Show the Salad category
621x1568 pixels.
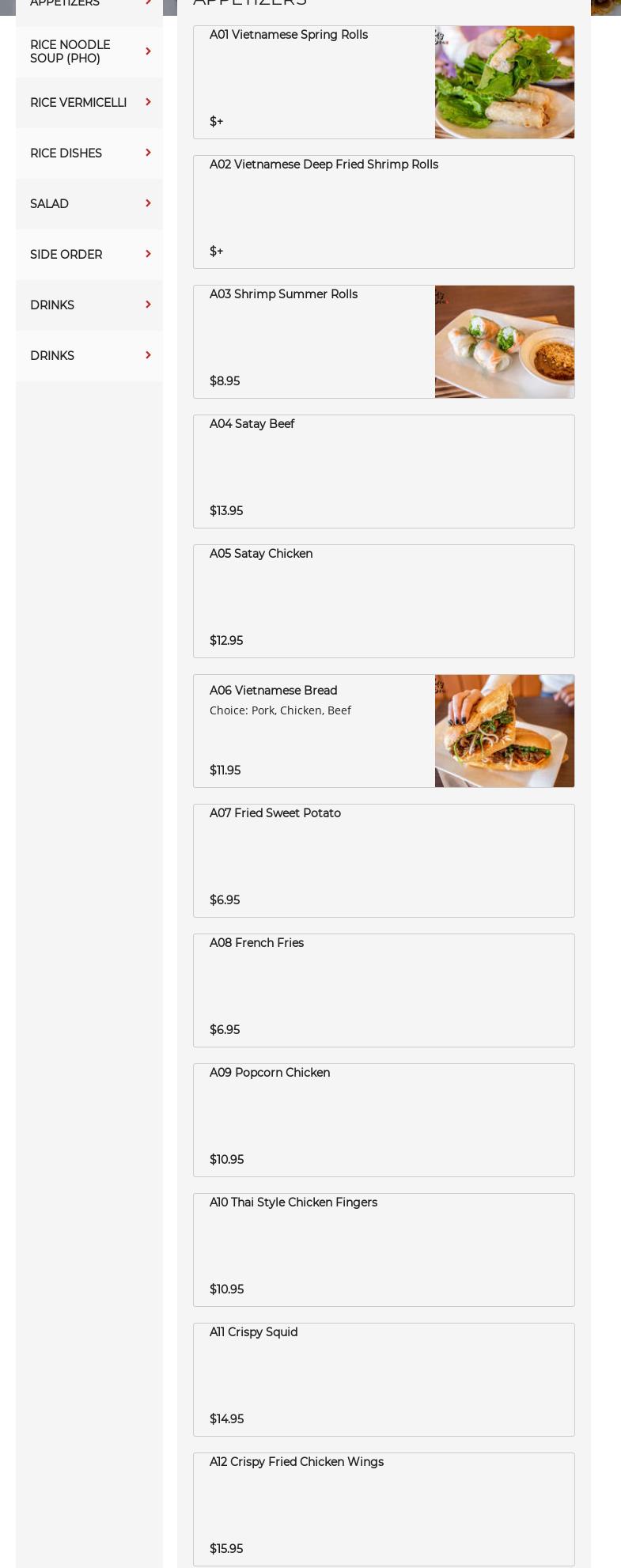(x=89, y=204)
